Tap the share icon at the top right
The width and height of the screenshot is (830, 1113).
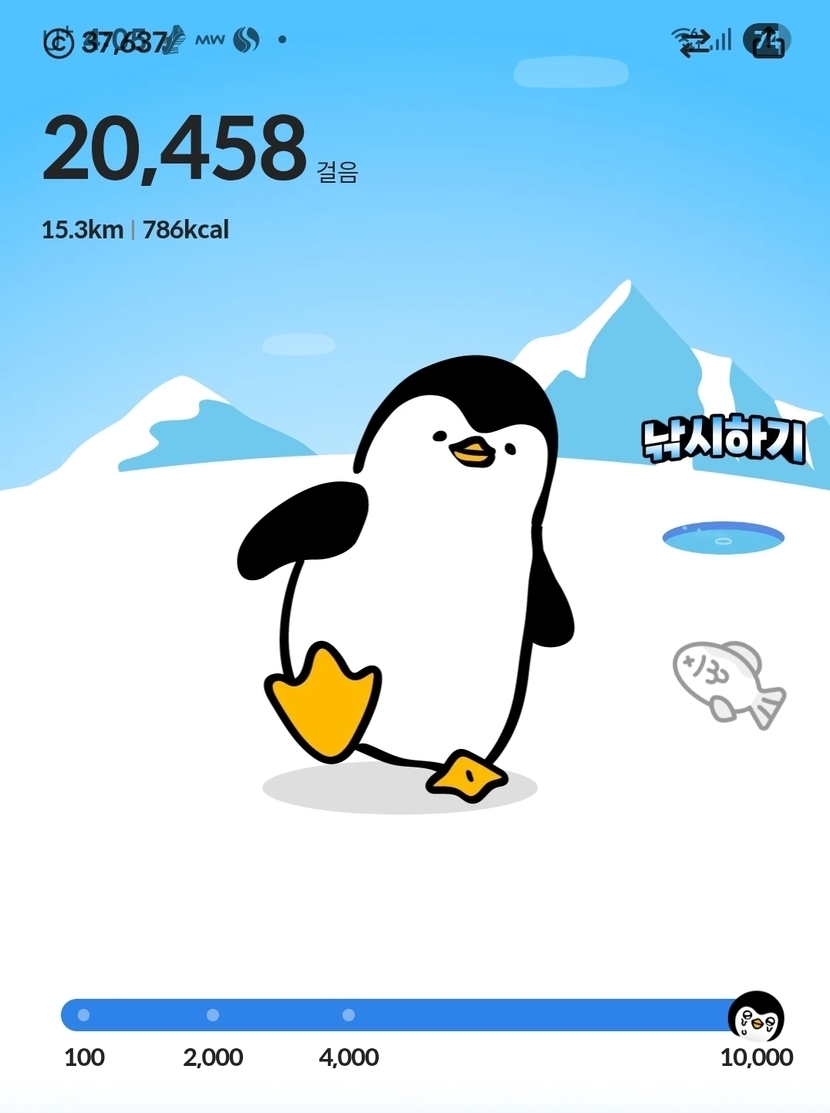[x=767, y=42]
